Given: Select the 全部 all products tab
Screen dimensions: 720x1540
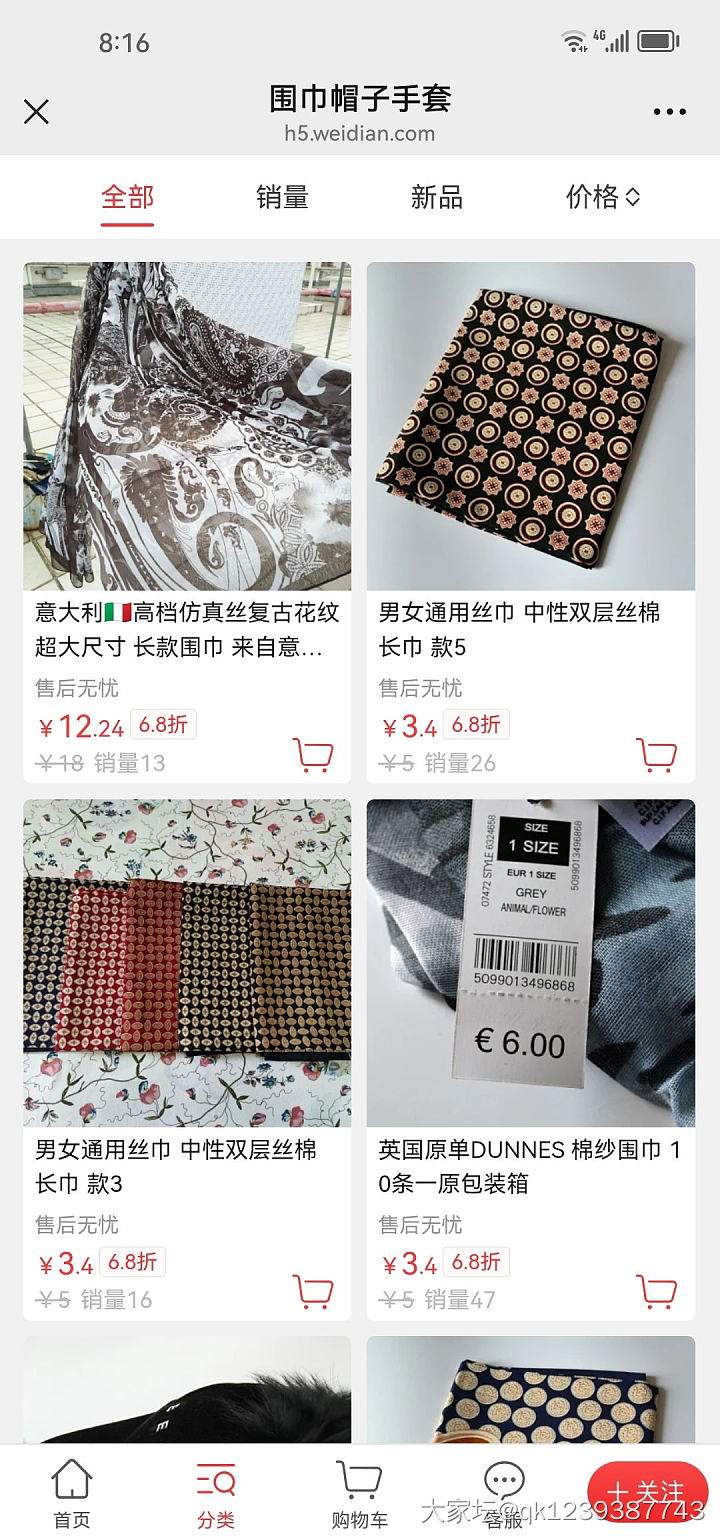Looking at the screenshot, I should coord(127,197).
